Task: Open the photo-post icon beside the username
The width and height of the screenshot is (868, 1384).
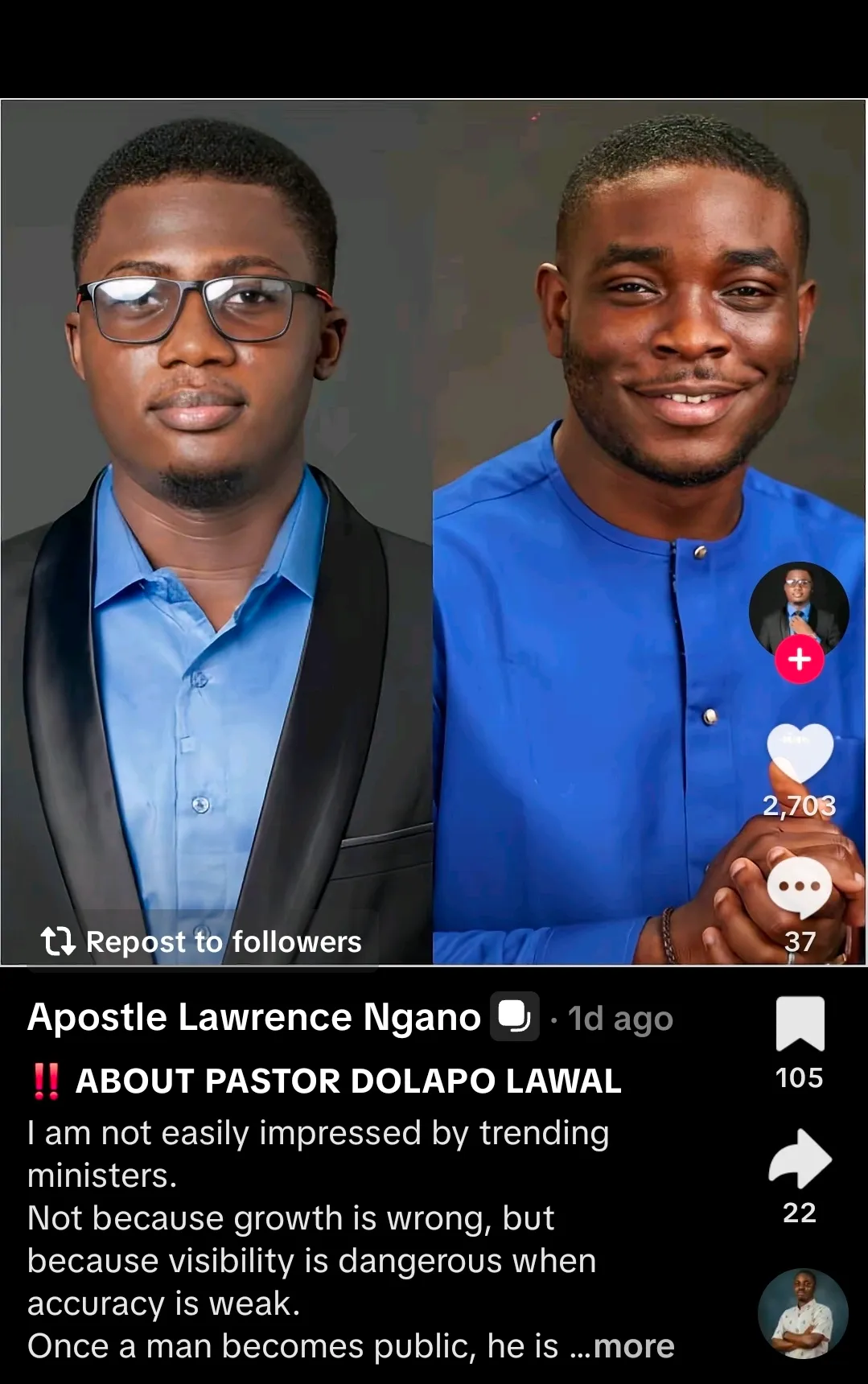Action: 515,1017
